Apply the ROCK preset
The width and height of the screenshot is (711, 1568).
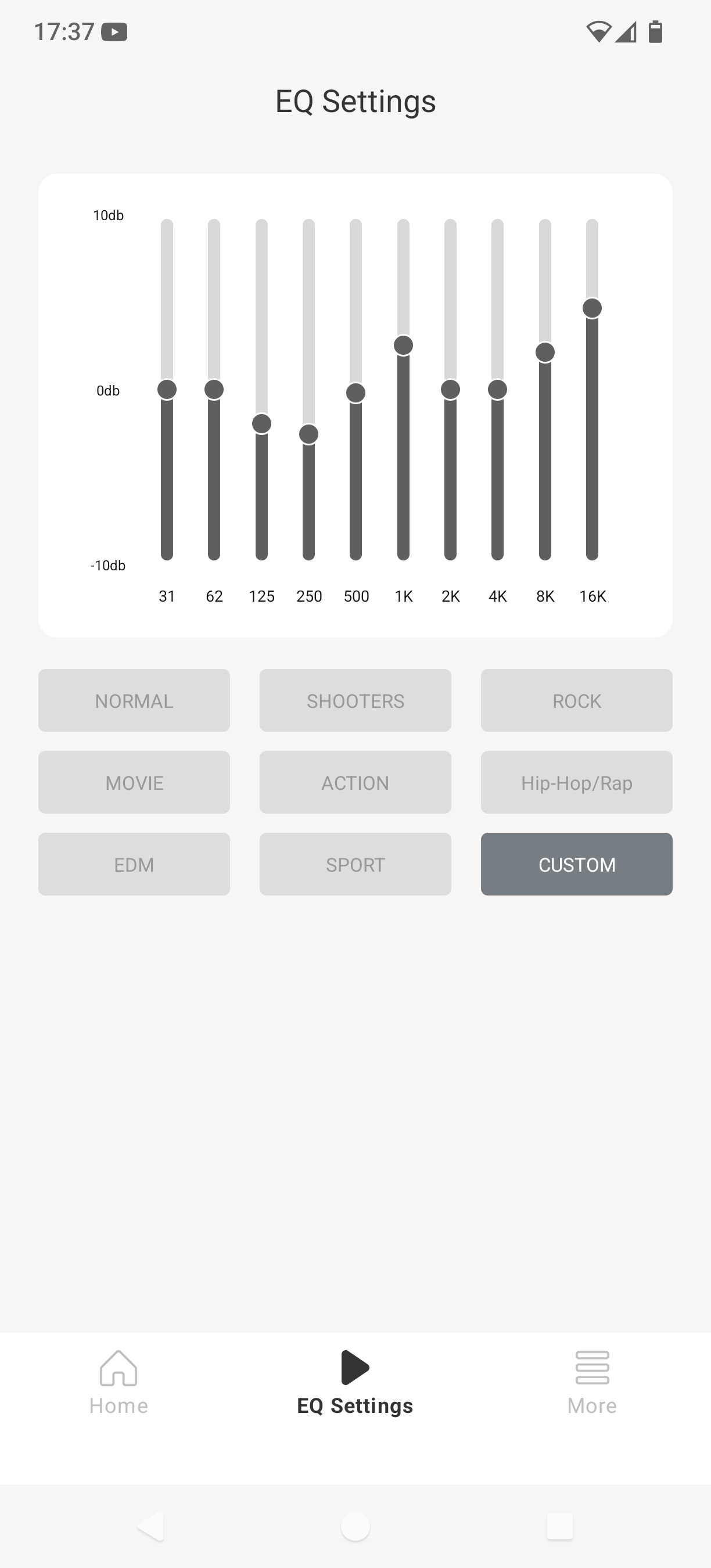pos(576,700)
